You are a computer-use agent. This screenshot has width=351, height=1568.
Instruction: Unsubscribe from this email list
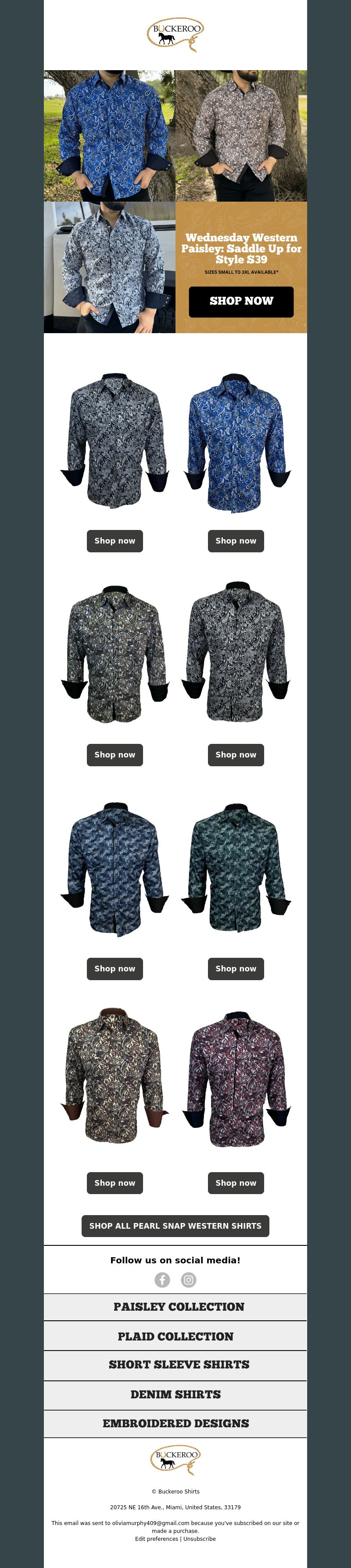(x=199, y=1539)
